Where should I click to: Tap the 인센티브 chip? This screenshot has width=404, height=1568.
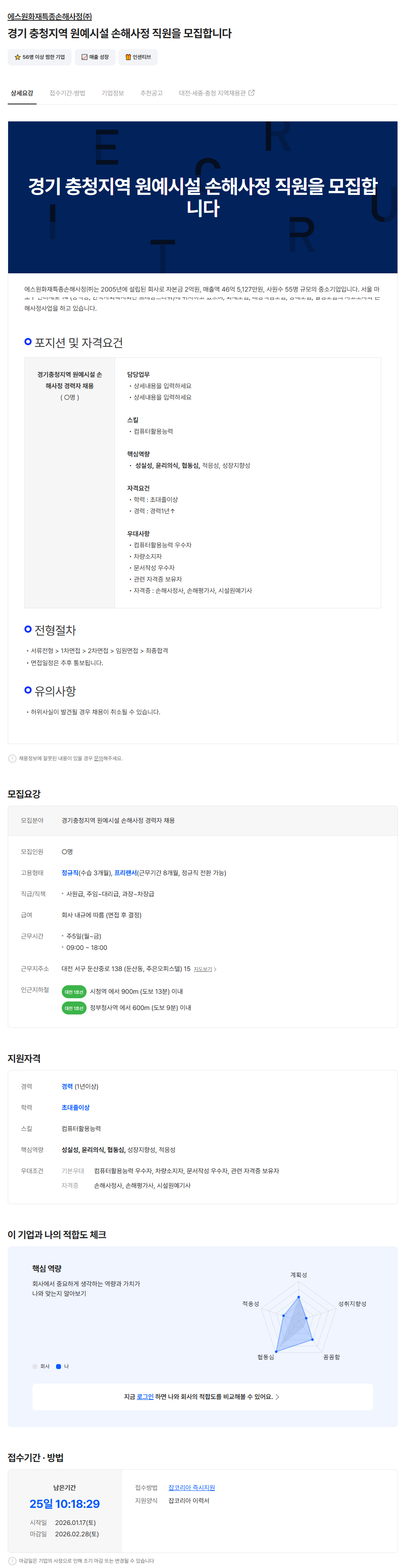pyautogui.click(x=138, y=57)
